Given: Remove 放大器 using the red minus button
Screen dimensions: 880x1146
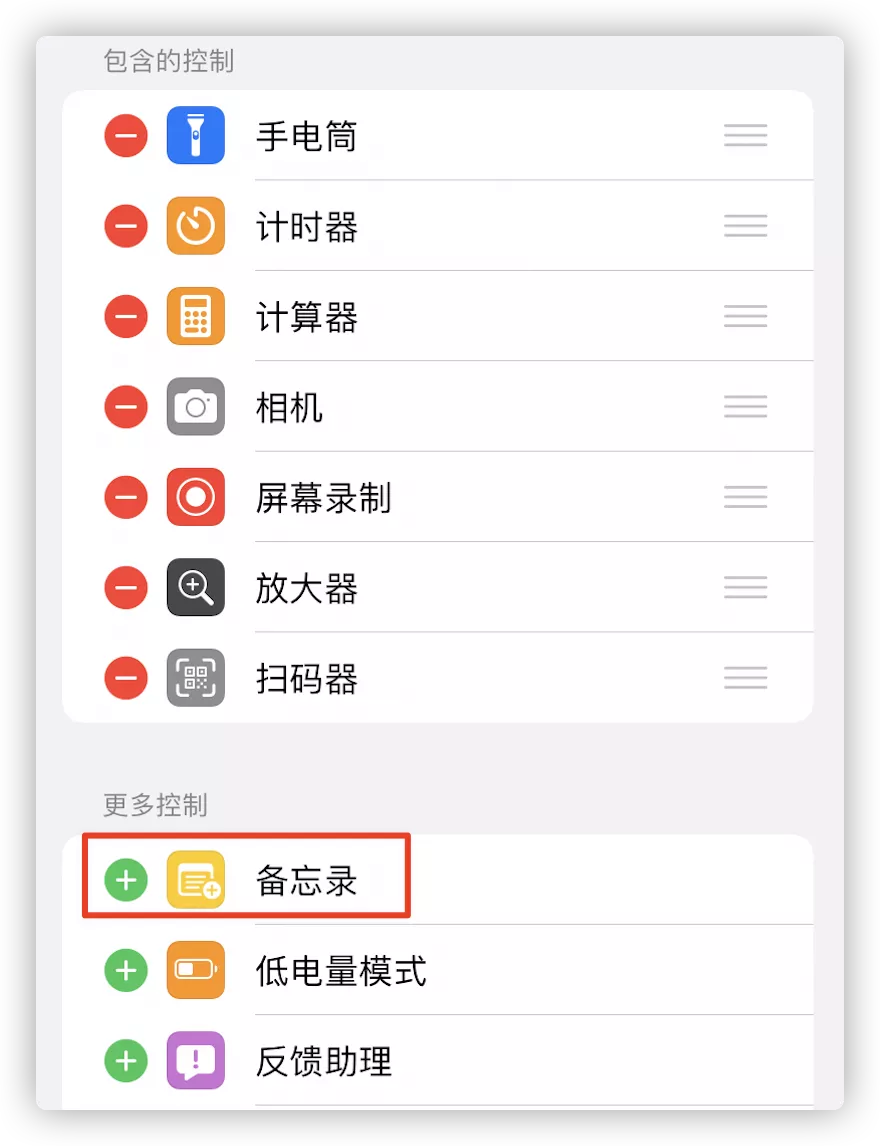Looking at the screenshot, I should point(125,587).
